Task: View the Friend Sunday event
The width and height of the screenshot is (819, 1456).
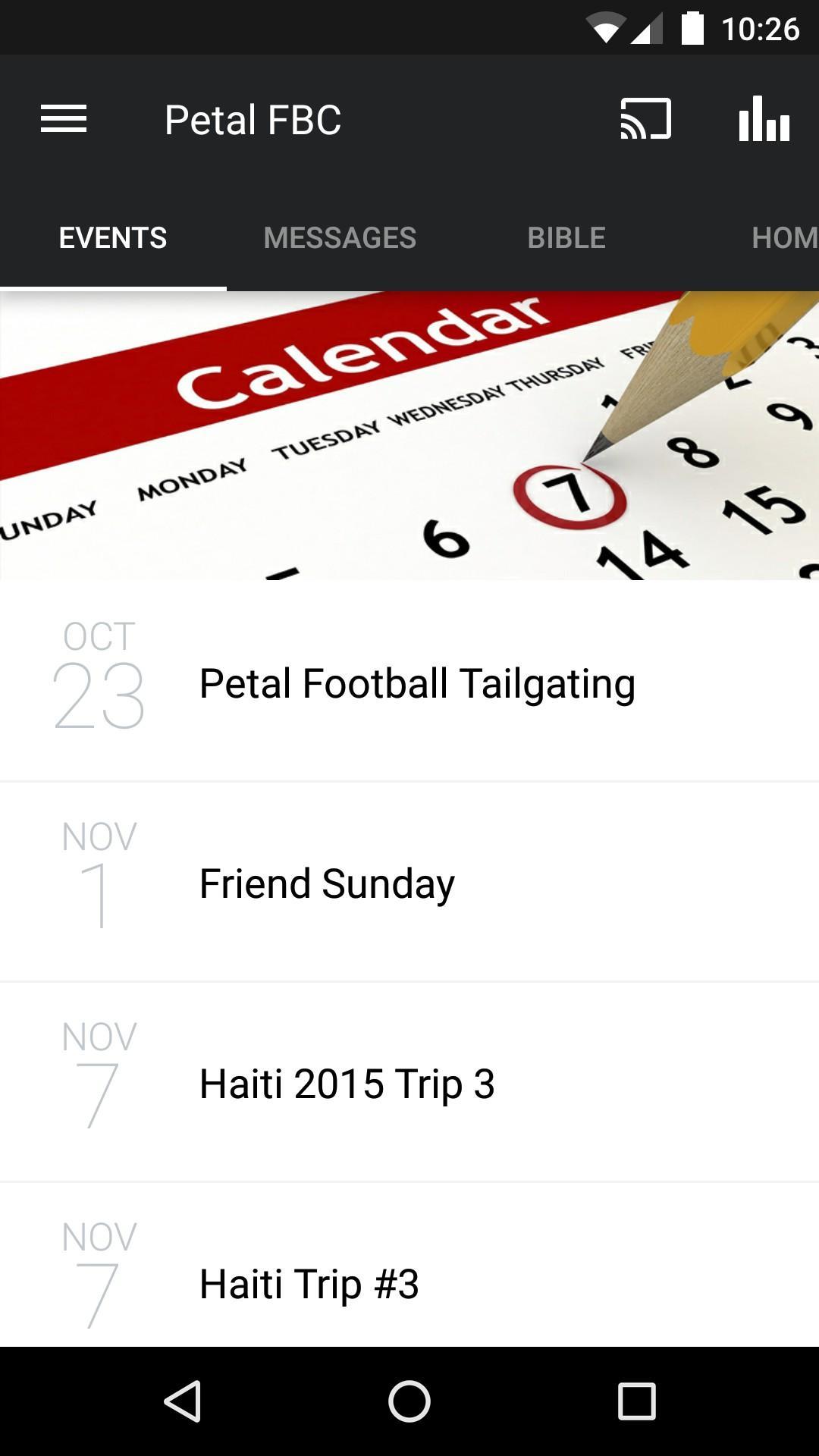Action: [x=327, y=883]
